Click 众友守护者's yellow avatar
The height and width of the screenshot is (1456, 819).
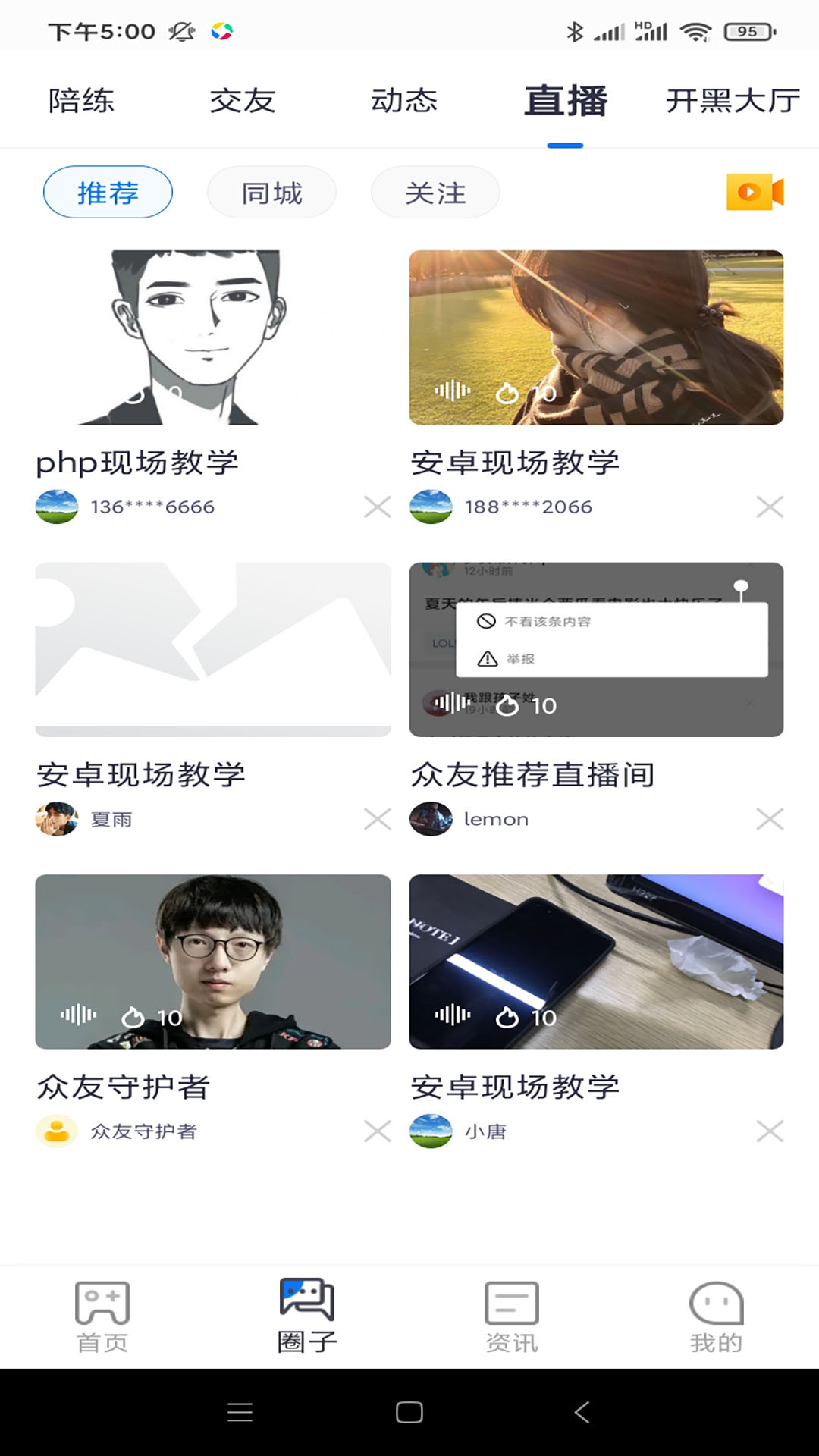point(57,1131)
